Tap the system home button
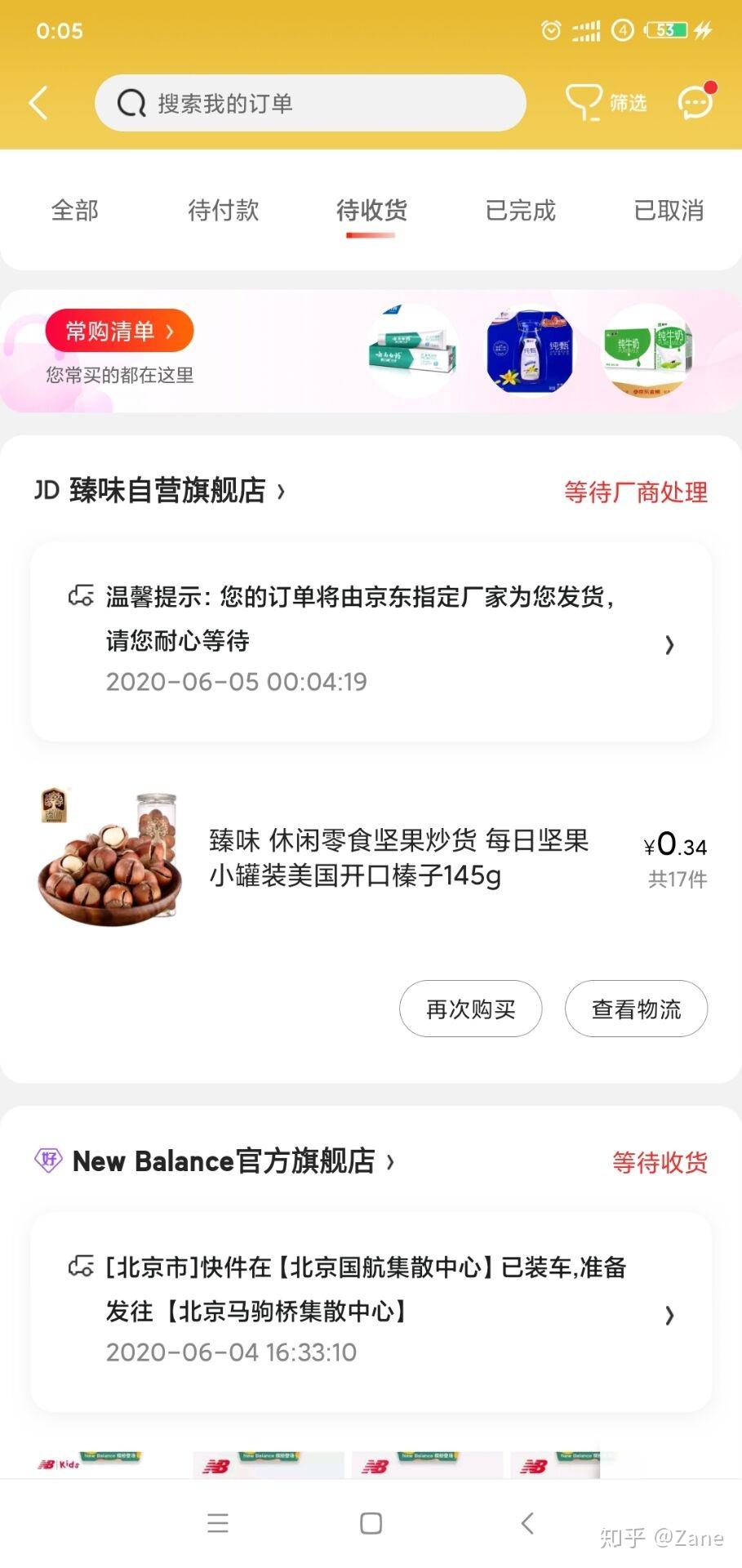This screenshot has height=1568, width=742. 371,1523
